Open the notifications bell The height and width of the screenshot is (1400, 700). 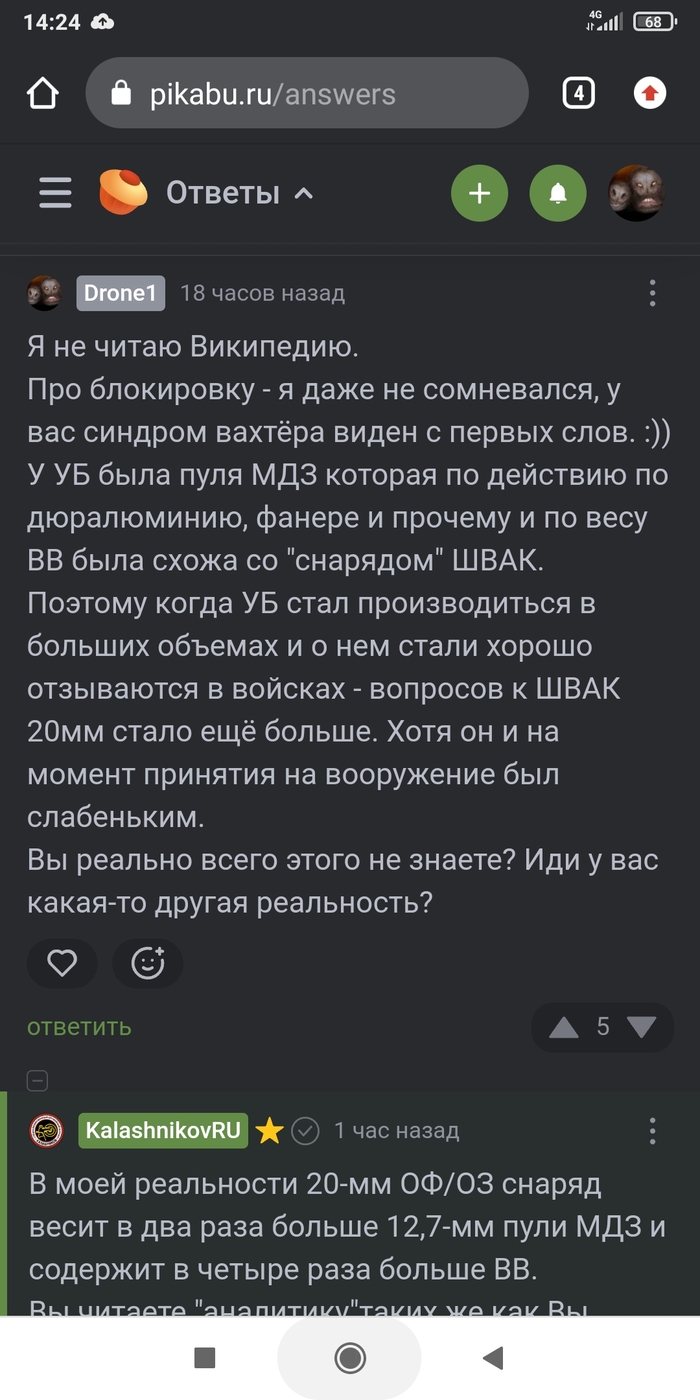pyautogui.click(x=558, y=193)
